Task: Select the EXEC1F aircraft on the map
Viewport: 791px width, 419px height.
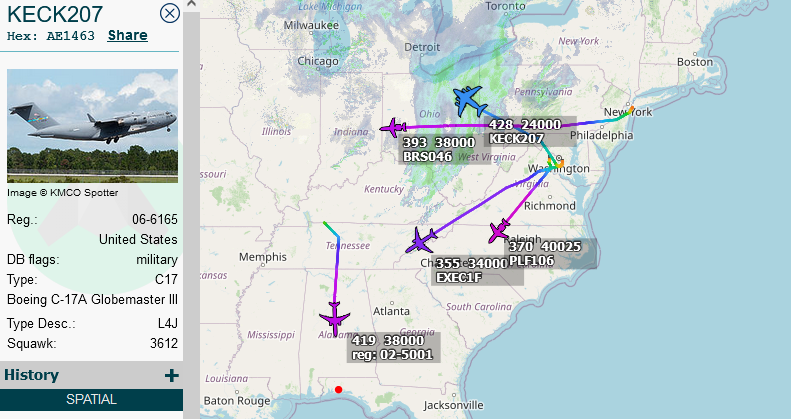Action: pos(422,241)
